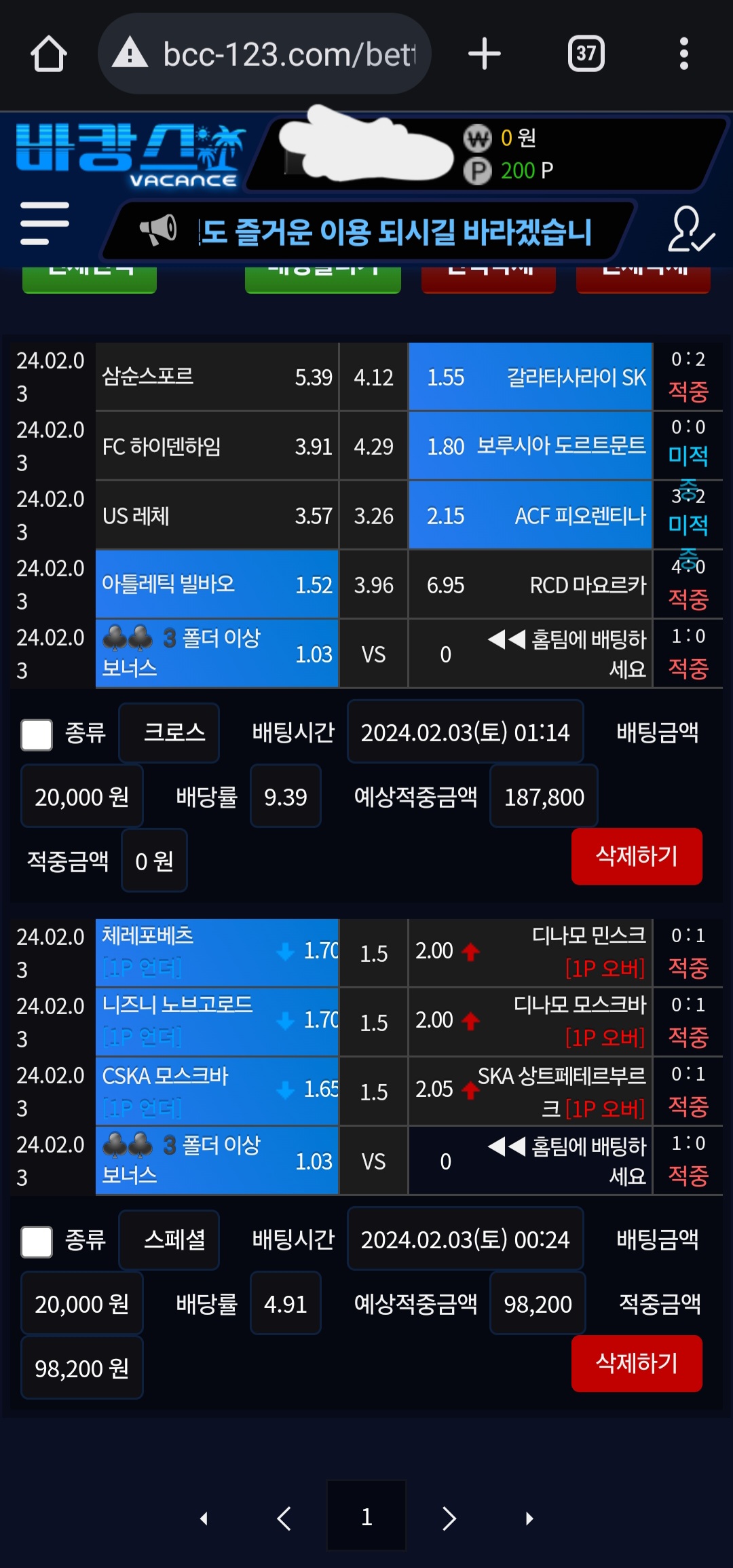Open the browser overflow menu
Image resolution: width=733 pixels, height=1568 pixels.
click(683, 54)
